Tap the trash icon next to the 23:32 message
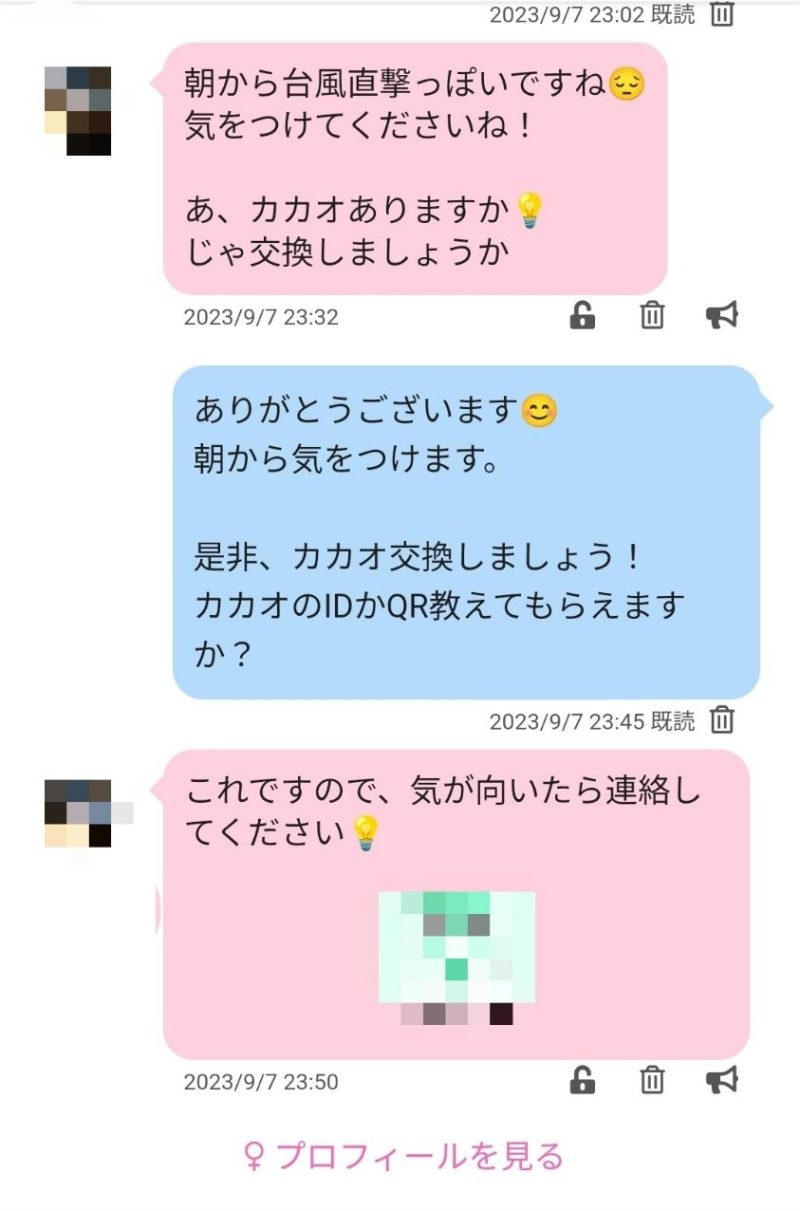800x1211 pixels. (652, 315)
